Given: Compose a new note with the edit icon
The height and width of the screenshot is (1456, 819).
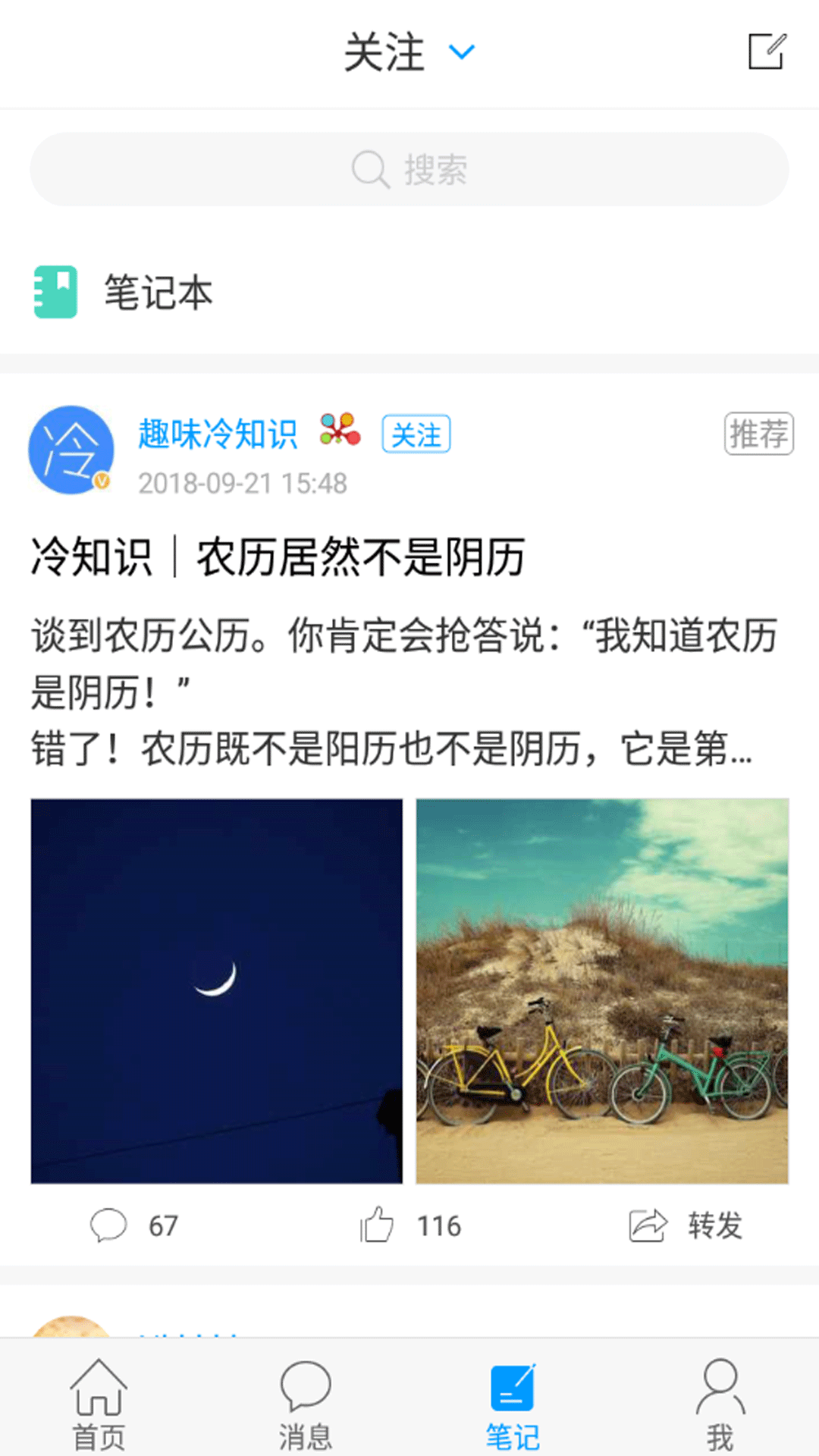Looking at the screenshot, I should tap(767, 52).
